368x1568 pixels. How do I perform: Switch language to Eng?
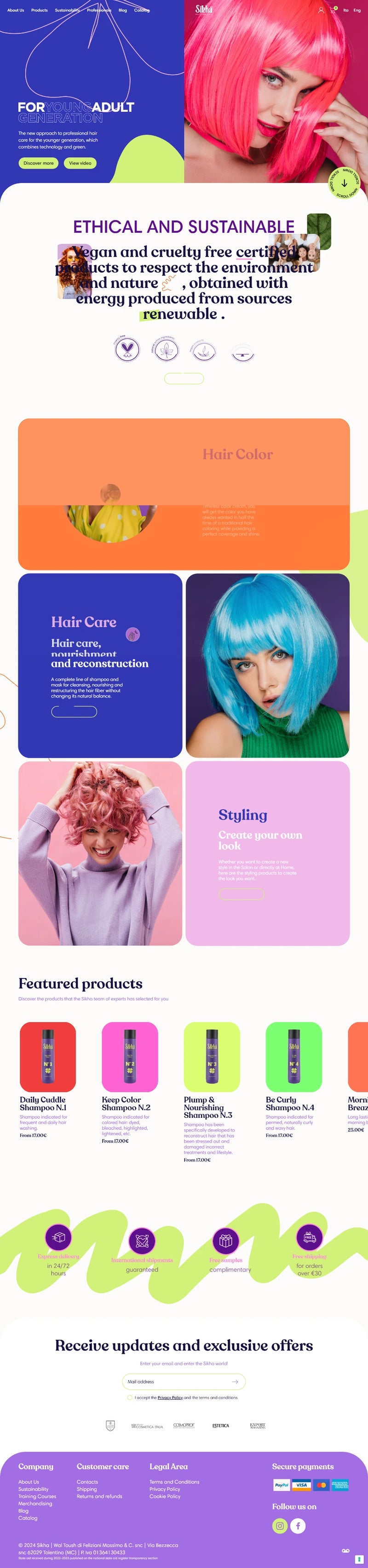357,11
